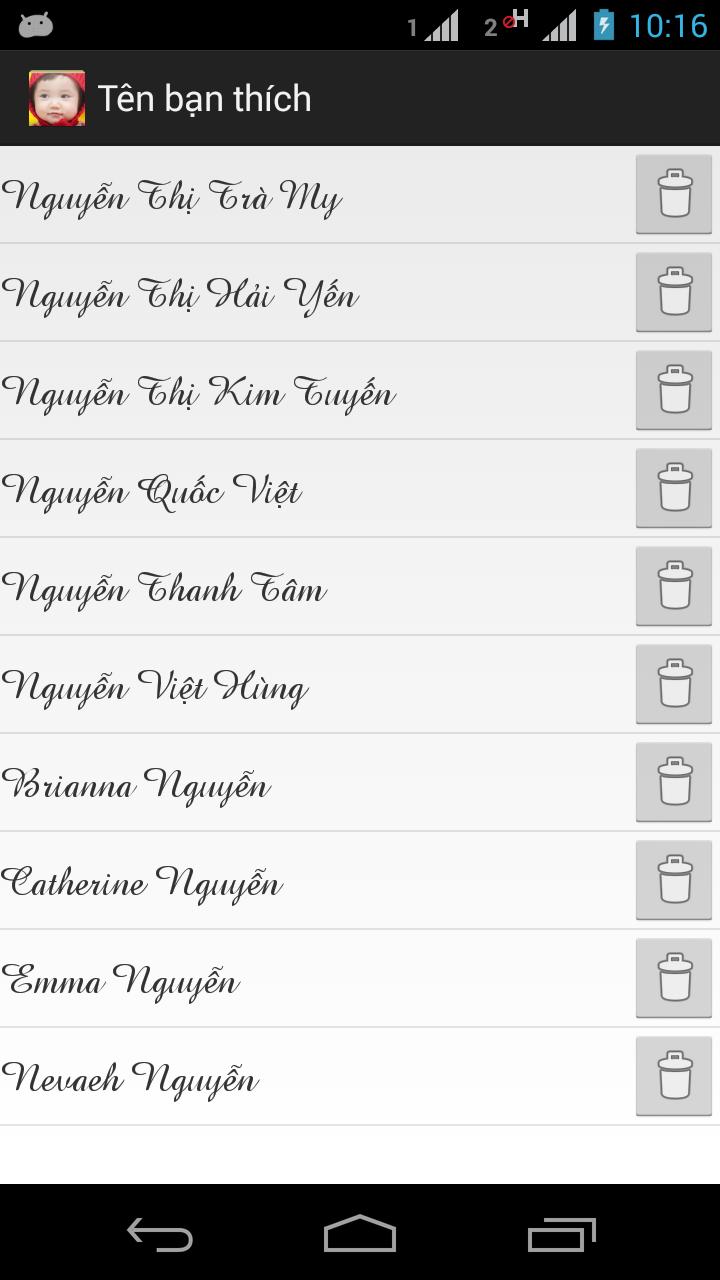Delete Nevaeh Nguyễn from the list
The width and height of the screenshot is (720, 1280).
click(x=674, y=1076)
